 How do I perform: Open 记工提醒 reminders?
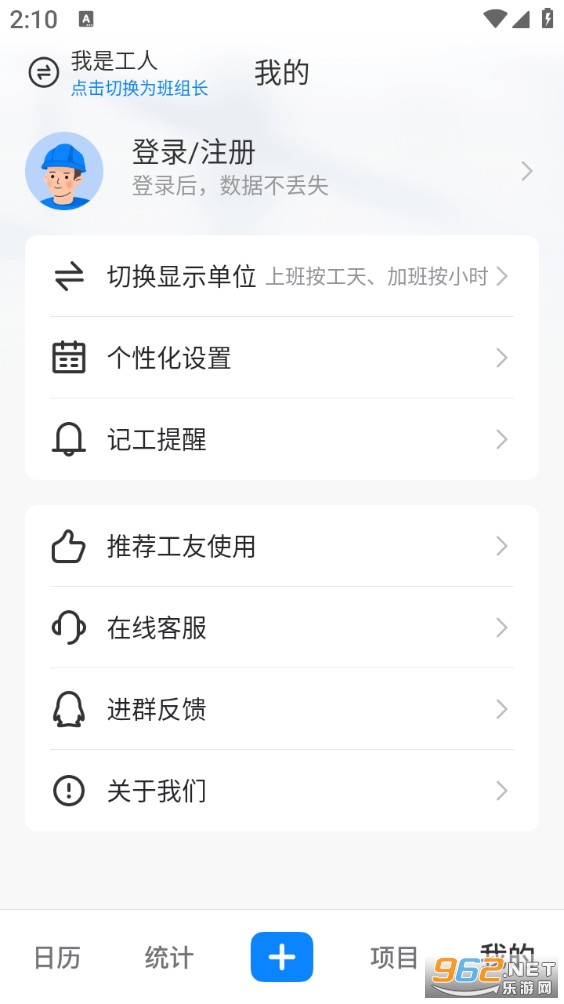point(282,439)
